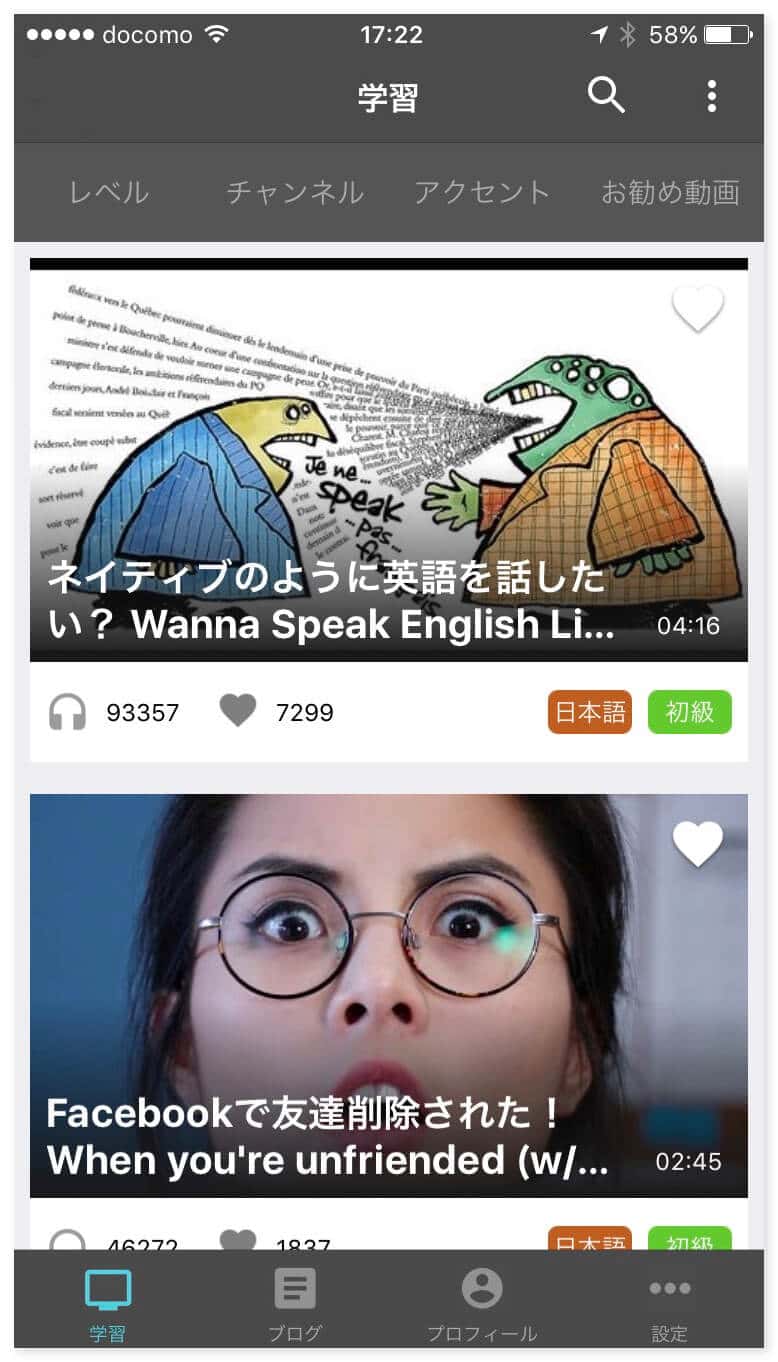778x1362 pixels.
Task: Select the チャンネル filter tab
Action: pos(295,192)
